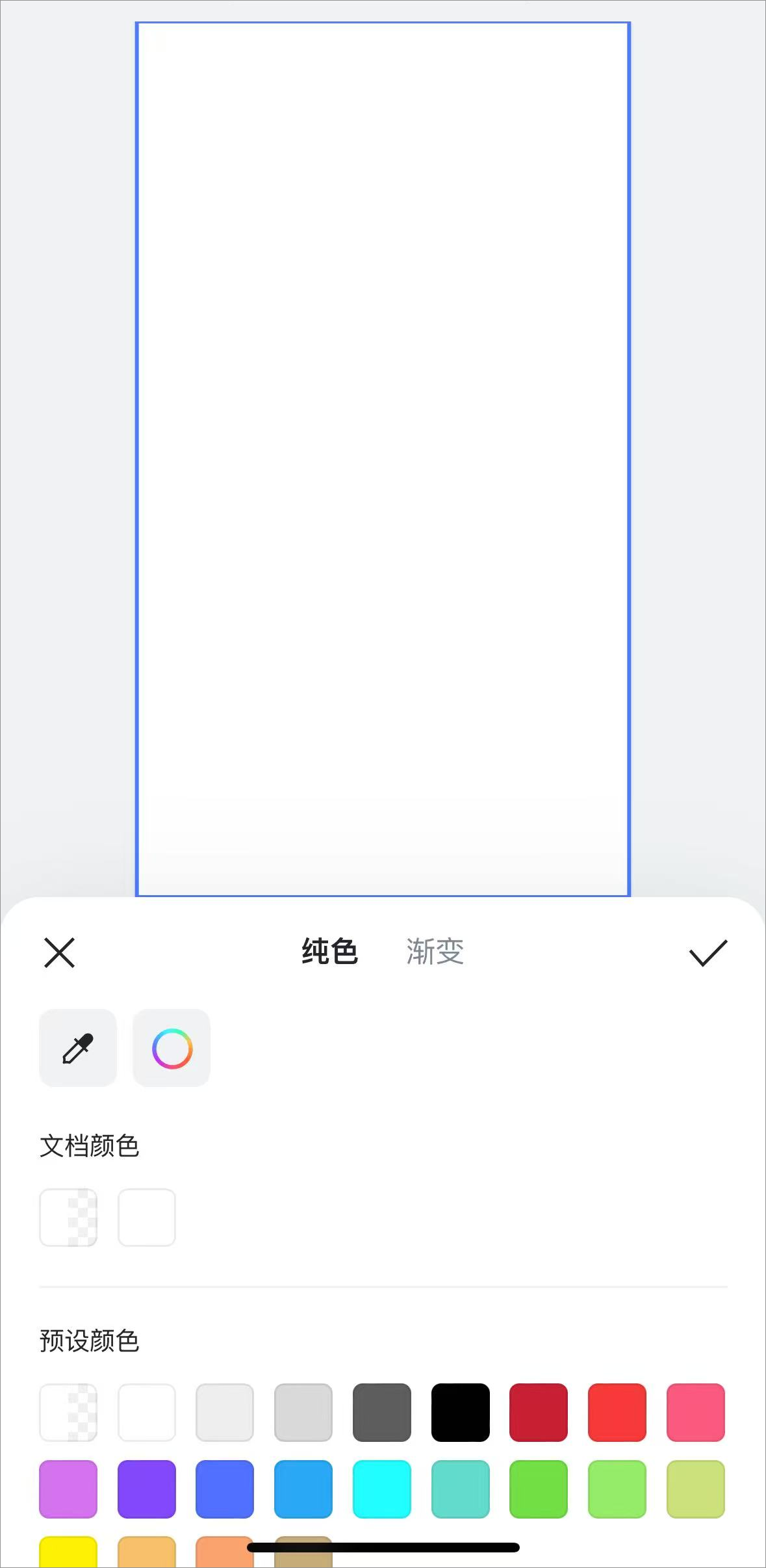Pick the white document color swatch
The height and width of the screenshot is (1568, 766).
tap(147, 1217)
